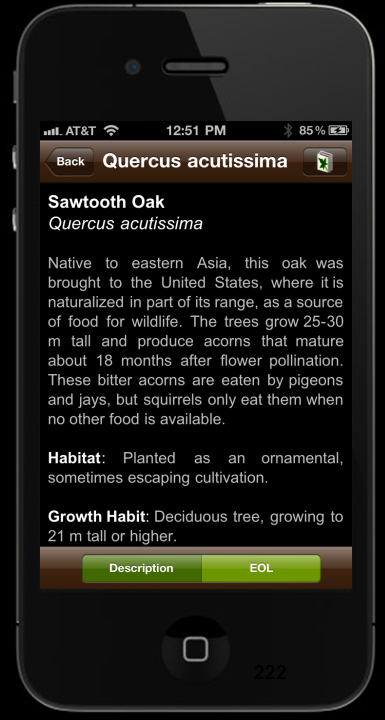This screenshot has width=385, height=720.
Task: Open the leaf book icon in header
Action: coord(325,162)
